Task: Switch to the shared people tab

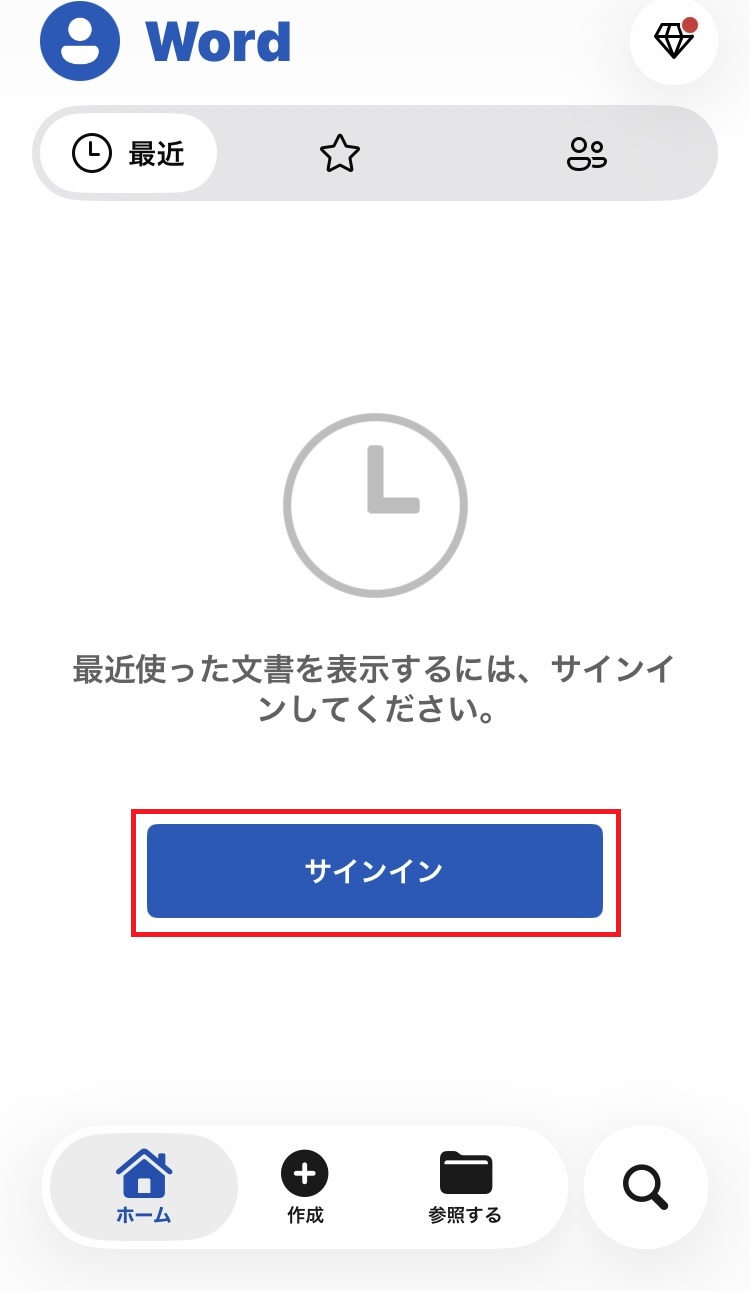Action: [587, 154]
